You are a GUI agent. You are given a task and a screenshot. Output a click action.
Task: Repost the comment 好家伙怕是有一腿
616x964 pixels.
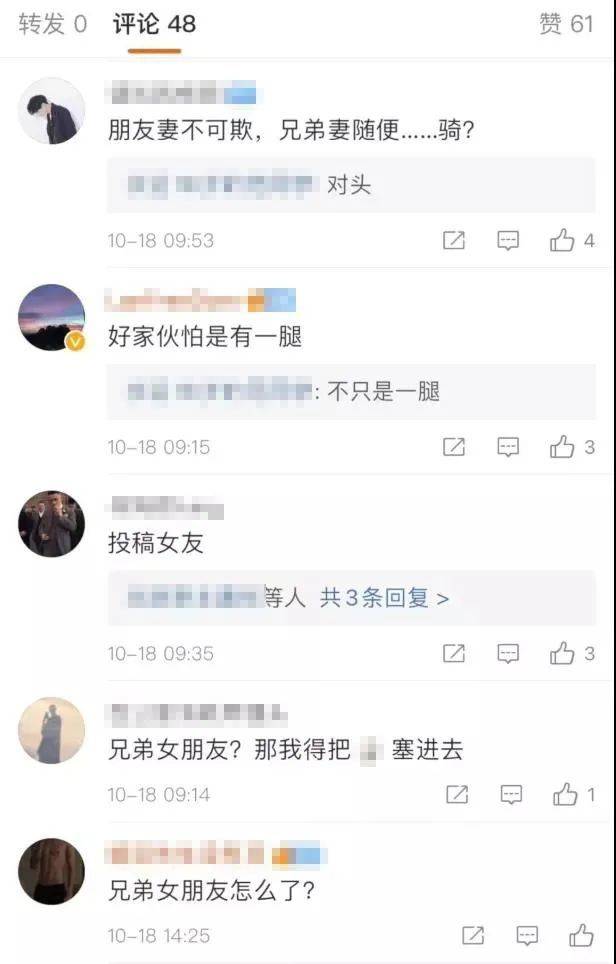click(x=454, y=447)
